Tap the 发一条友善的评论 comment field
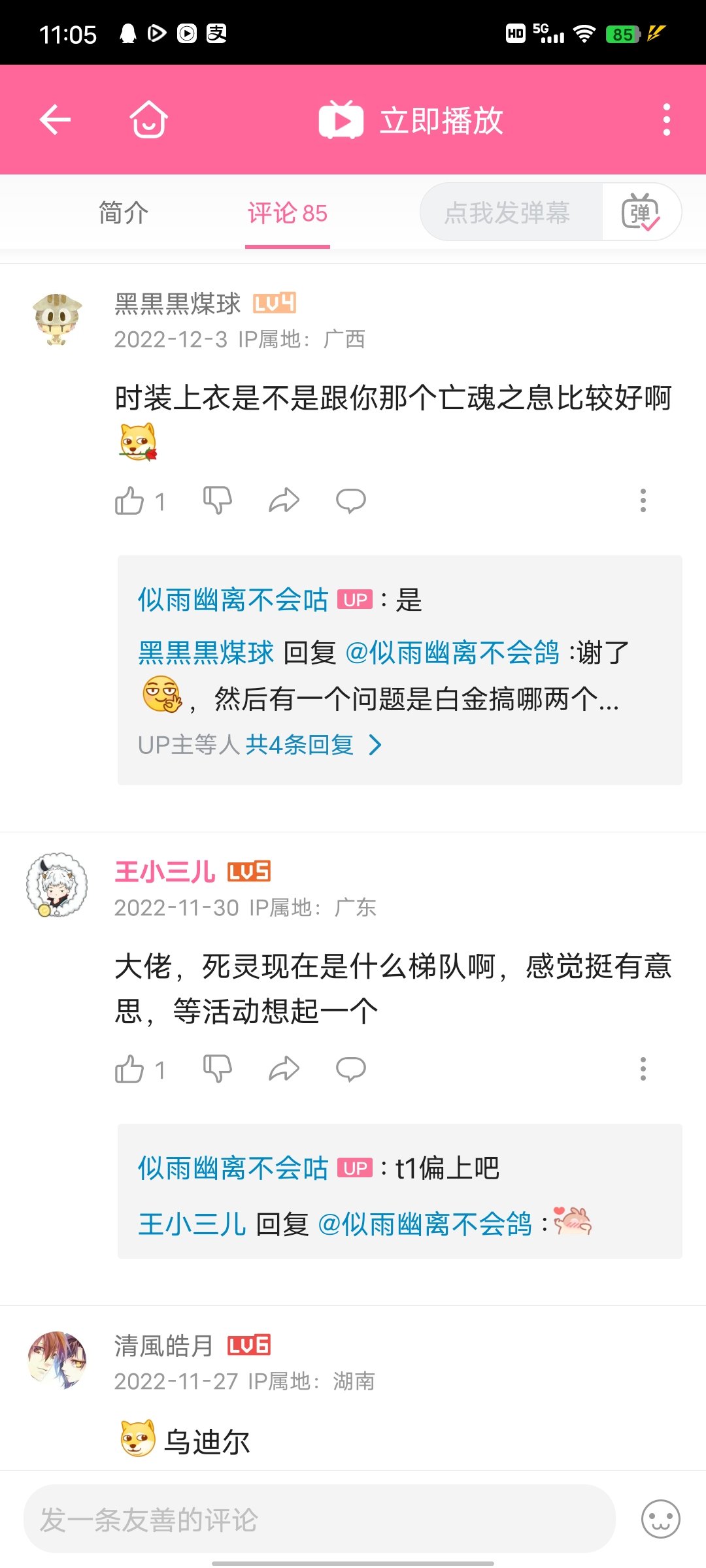Screen dimensions: 706x1568 pos(320,1519)
